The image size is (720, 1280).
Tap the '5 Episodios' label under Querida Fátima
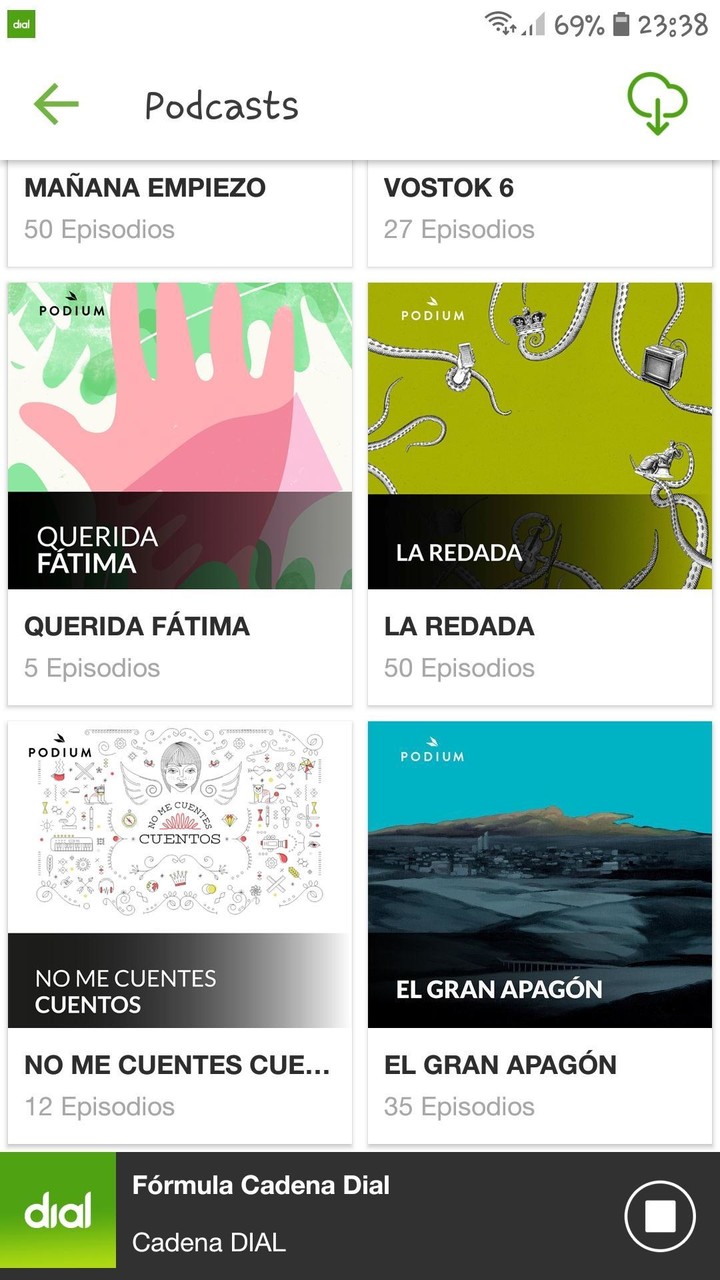pyautogui.click(x=92, y=668)
